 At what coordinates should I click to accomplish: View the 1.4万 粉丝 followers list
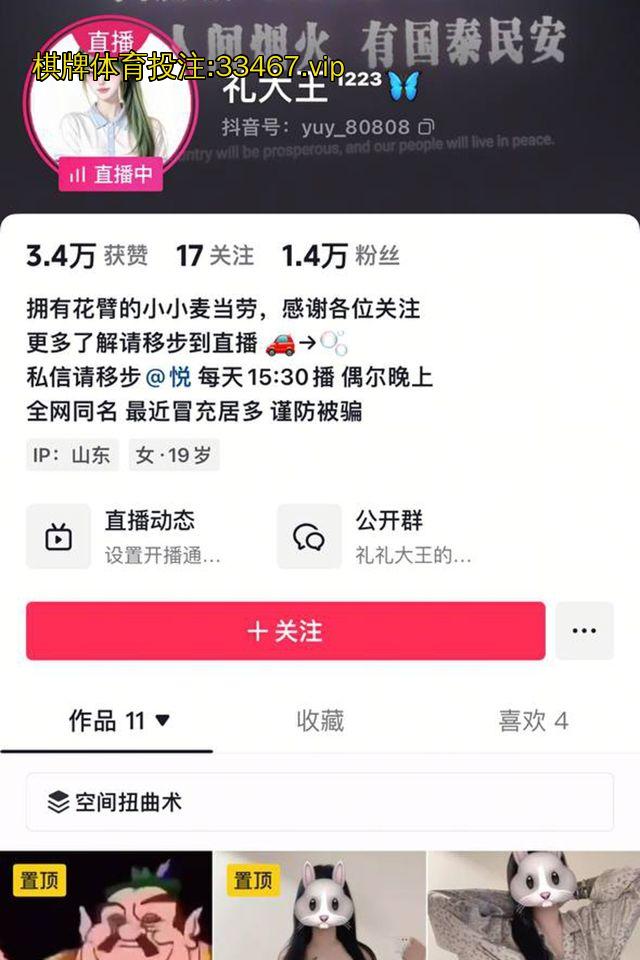coord(340,256)
